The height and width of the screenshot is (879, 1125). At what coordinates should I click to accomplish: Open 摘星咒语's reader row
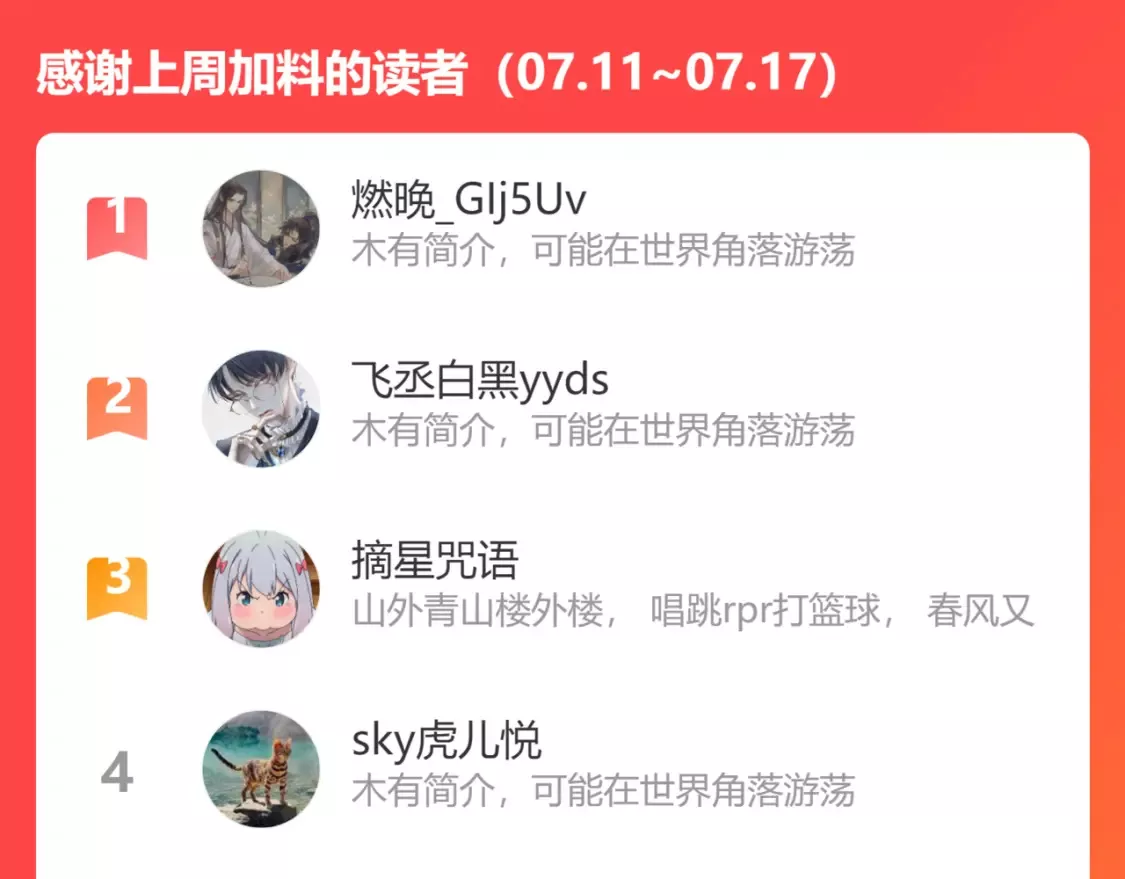click(562, 588)
